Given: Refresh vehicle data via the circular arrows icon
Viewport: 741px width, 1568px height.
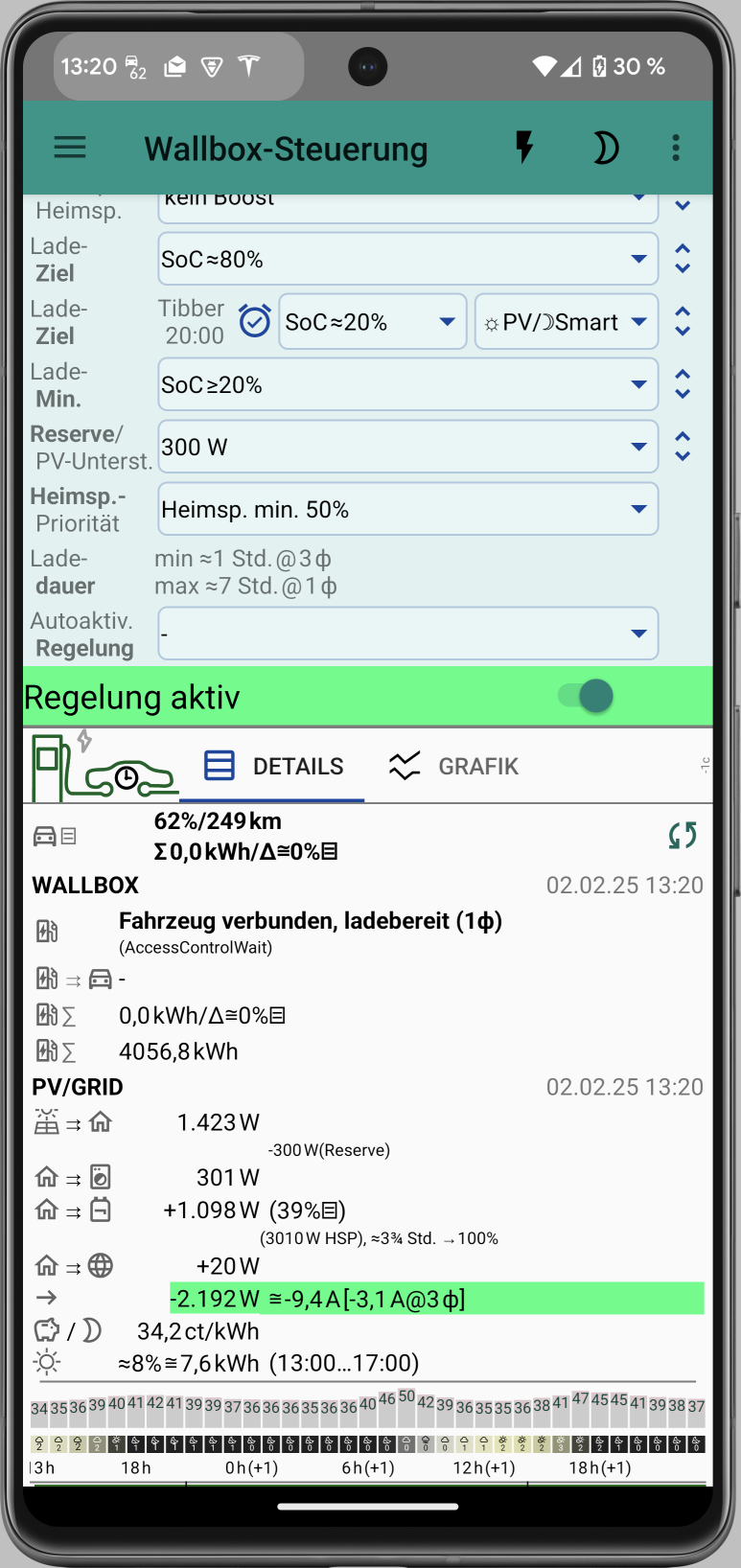Looking at the screenshot, I should click(682, 835).
